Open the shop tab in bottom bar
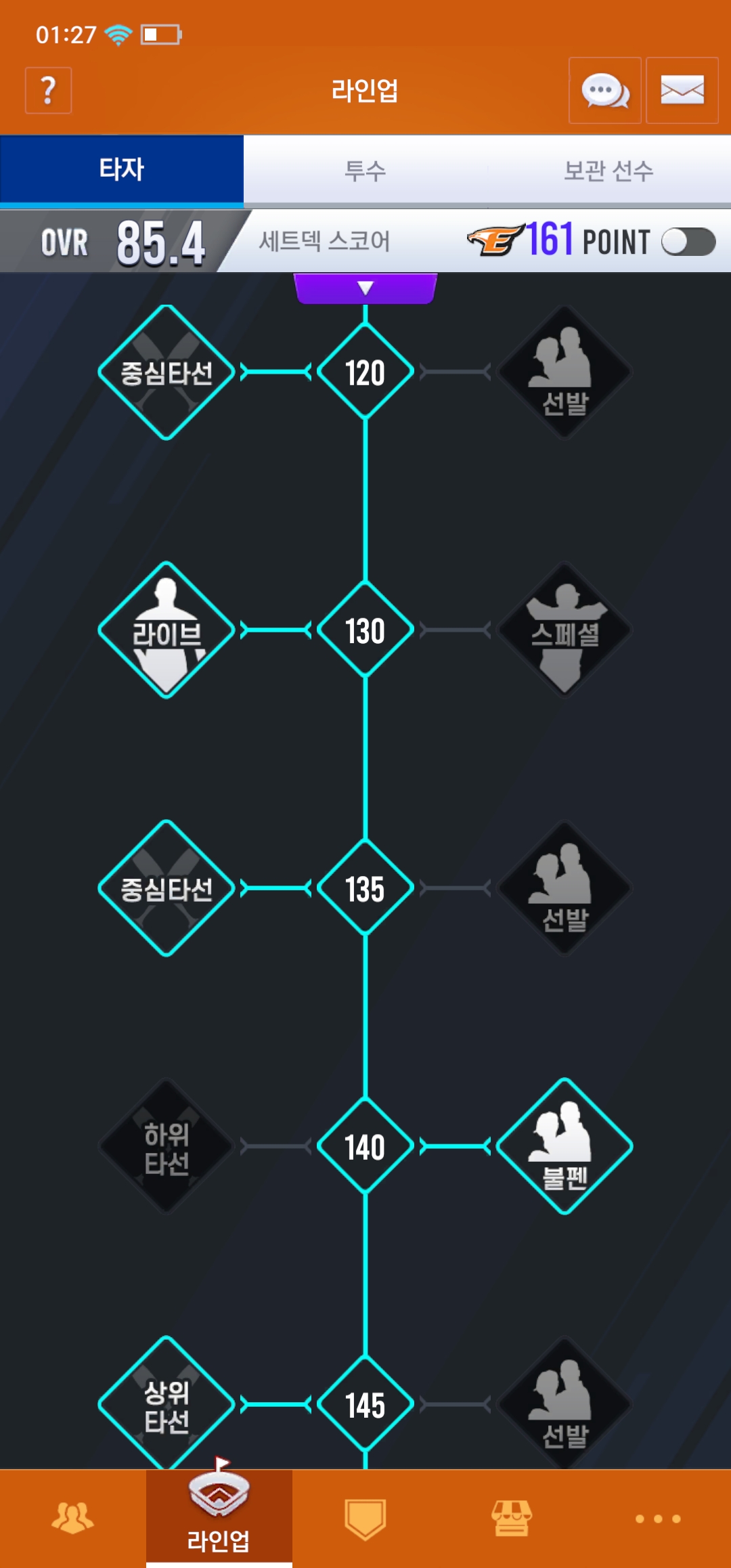The height and width of the screenshot is (1568, 731). coord(512,1518)
